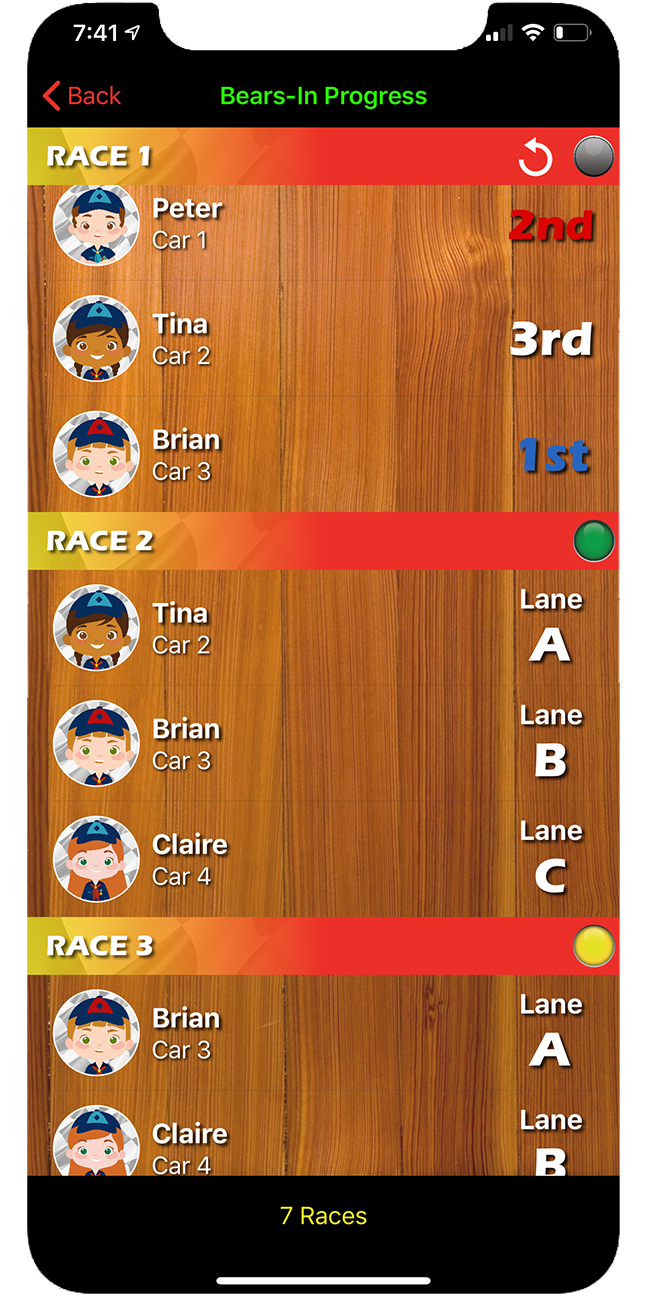Image resolution: width=648 pixels, height=1296 pixels.
Task: Select Brian's 1st place row in Race 1
Action: coord(323,455)
